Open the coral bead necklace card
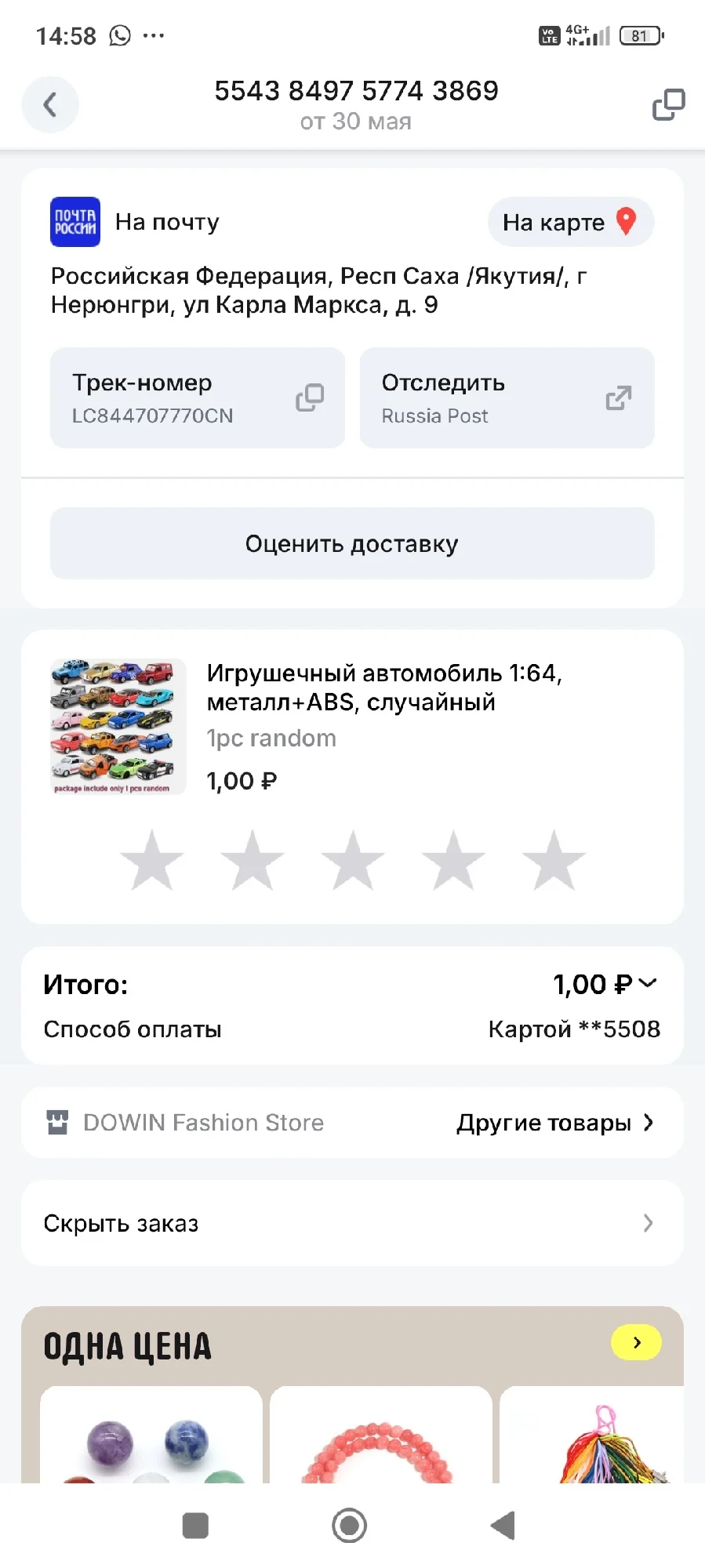705x1568 pixels. tap(381, 1439)
